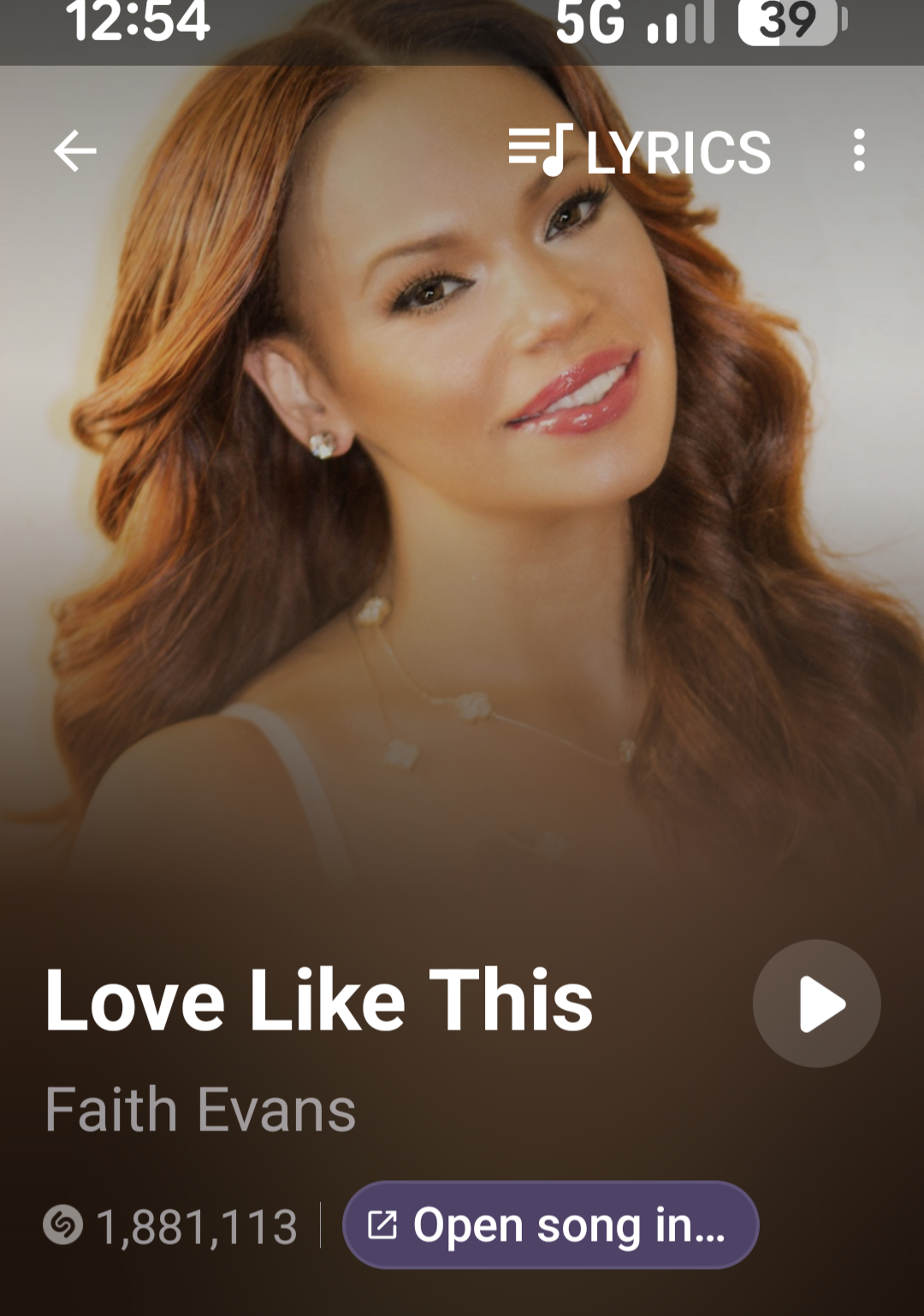
Task: Play Love Like This preview
Action: [816, 1004]
